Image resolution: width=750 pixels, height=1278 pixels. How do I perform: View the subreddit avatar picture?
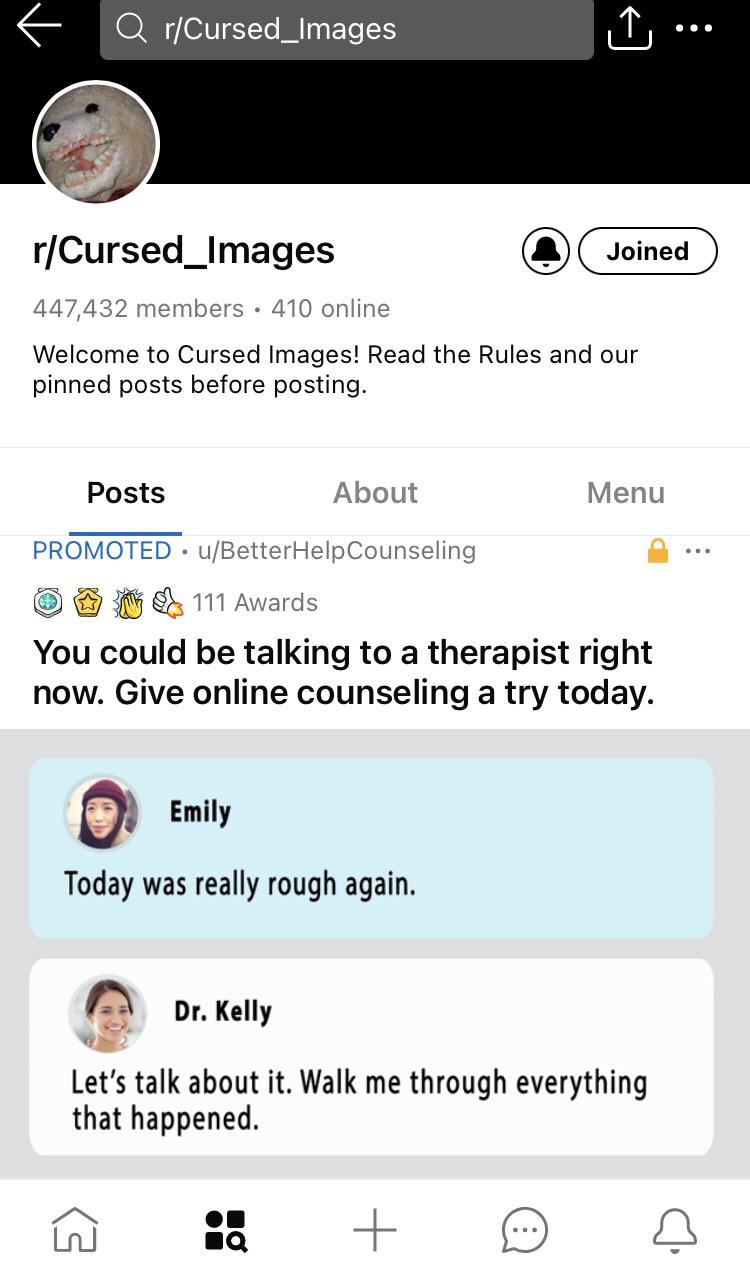(96, 143)
